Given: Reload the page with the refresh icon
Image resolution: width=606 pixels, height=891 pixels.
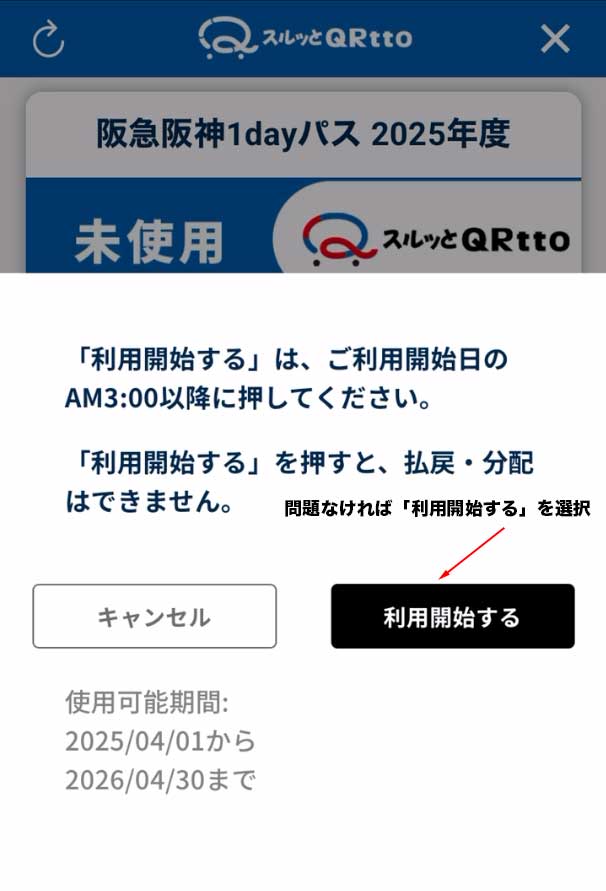Looking at the screenshot, I should click(x=48, y=39).
